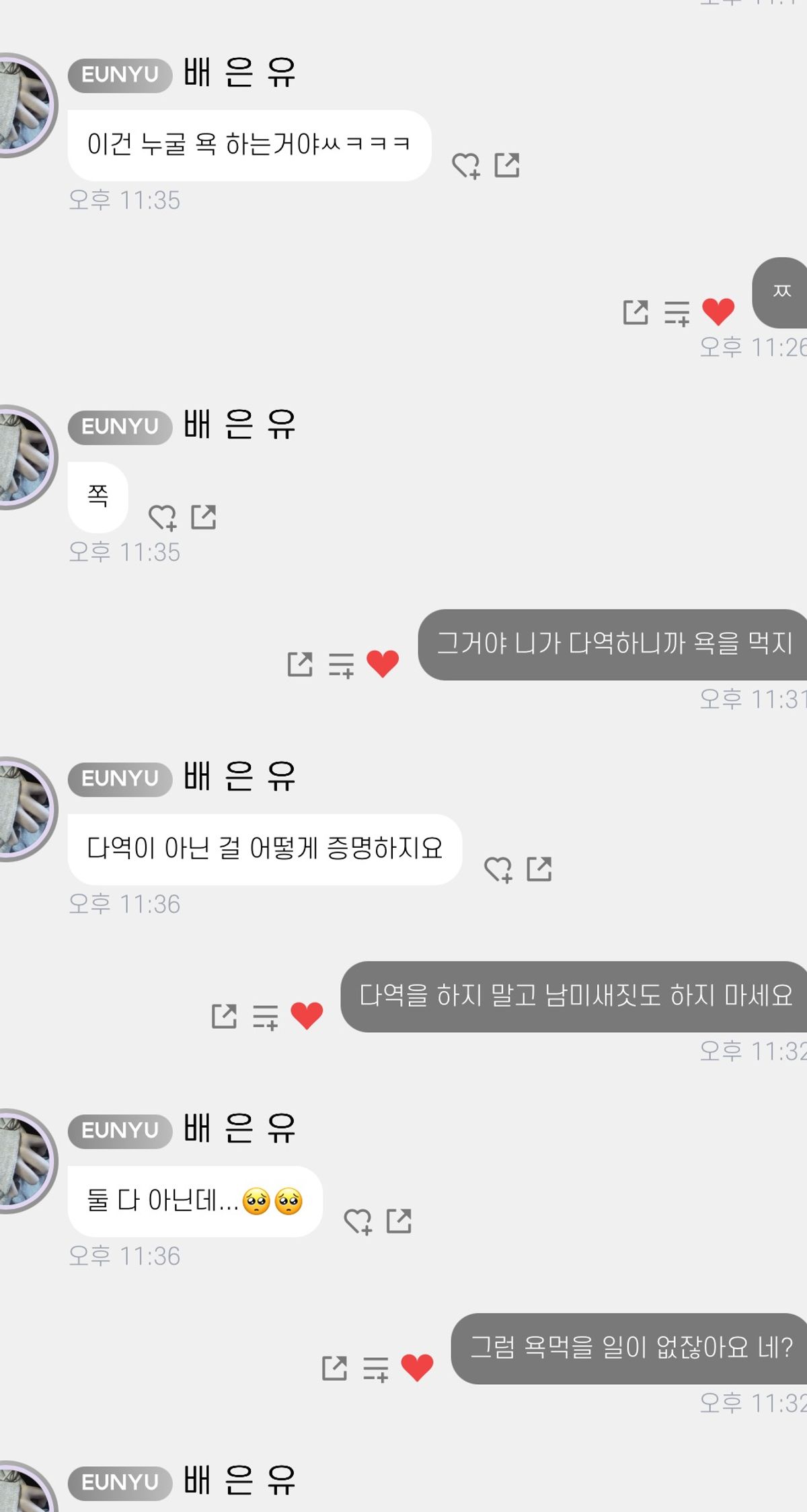
Task: Share the 'ㅉ' reply
Action: point(636,312)
